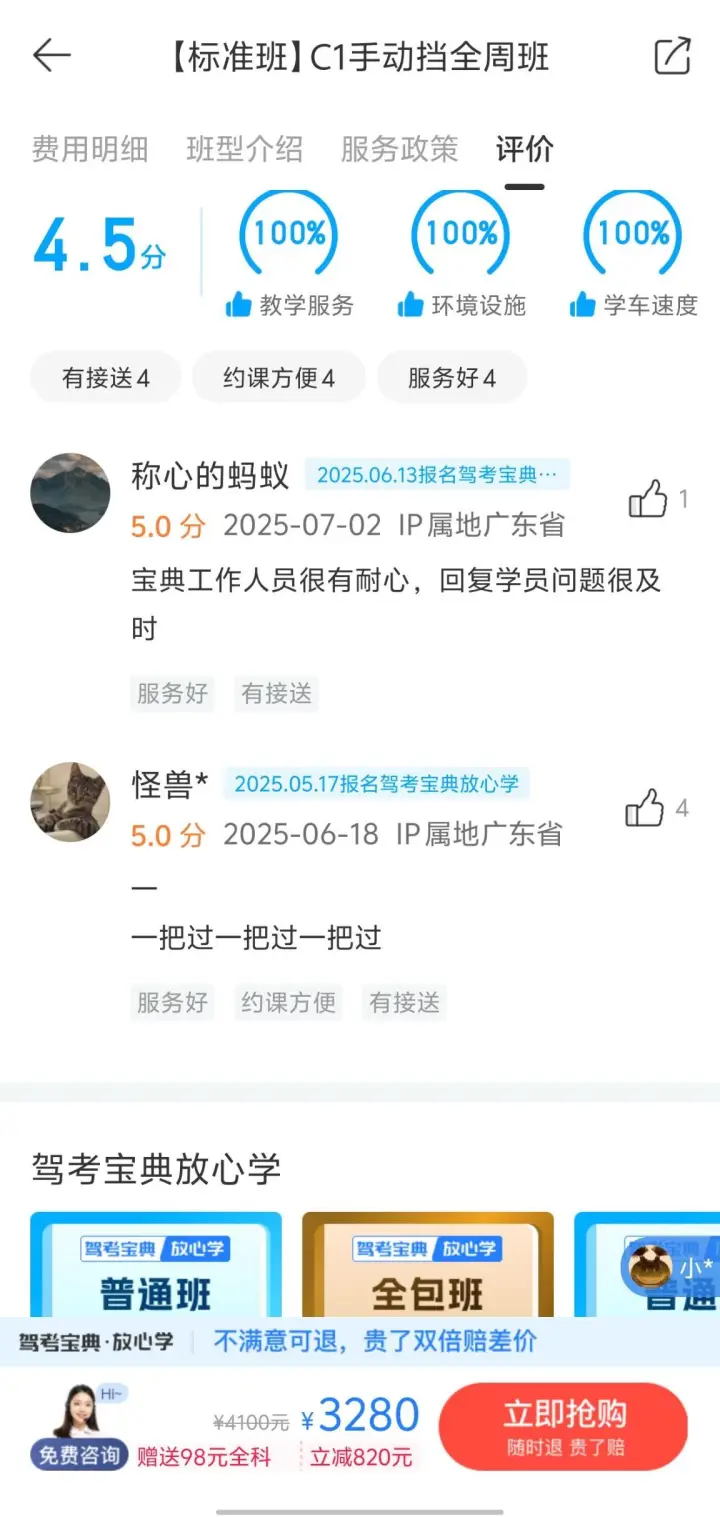This screenshot has height=1517, width=720.
Task: Like the review by 怪兽*
Action: [x=645, y=807]
